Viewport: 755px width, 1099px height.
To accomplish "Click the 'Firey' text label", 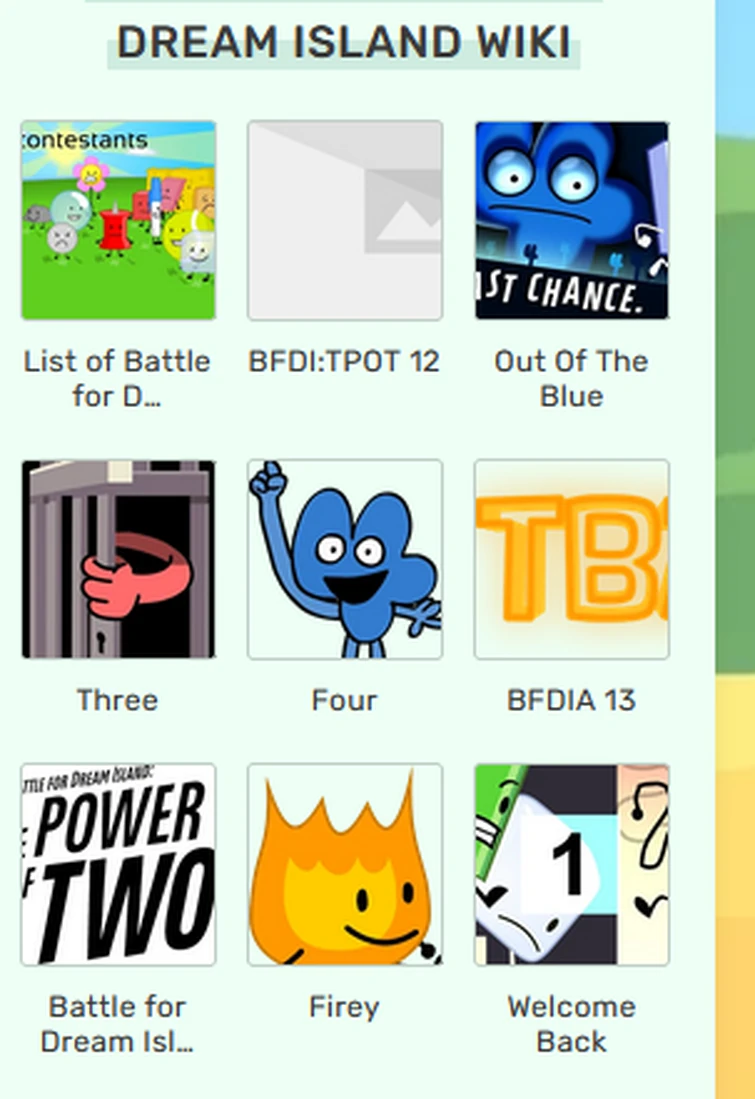I will (x=345, y=1007).
